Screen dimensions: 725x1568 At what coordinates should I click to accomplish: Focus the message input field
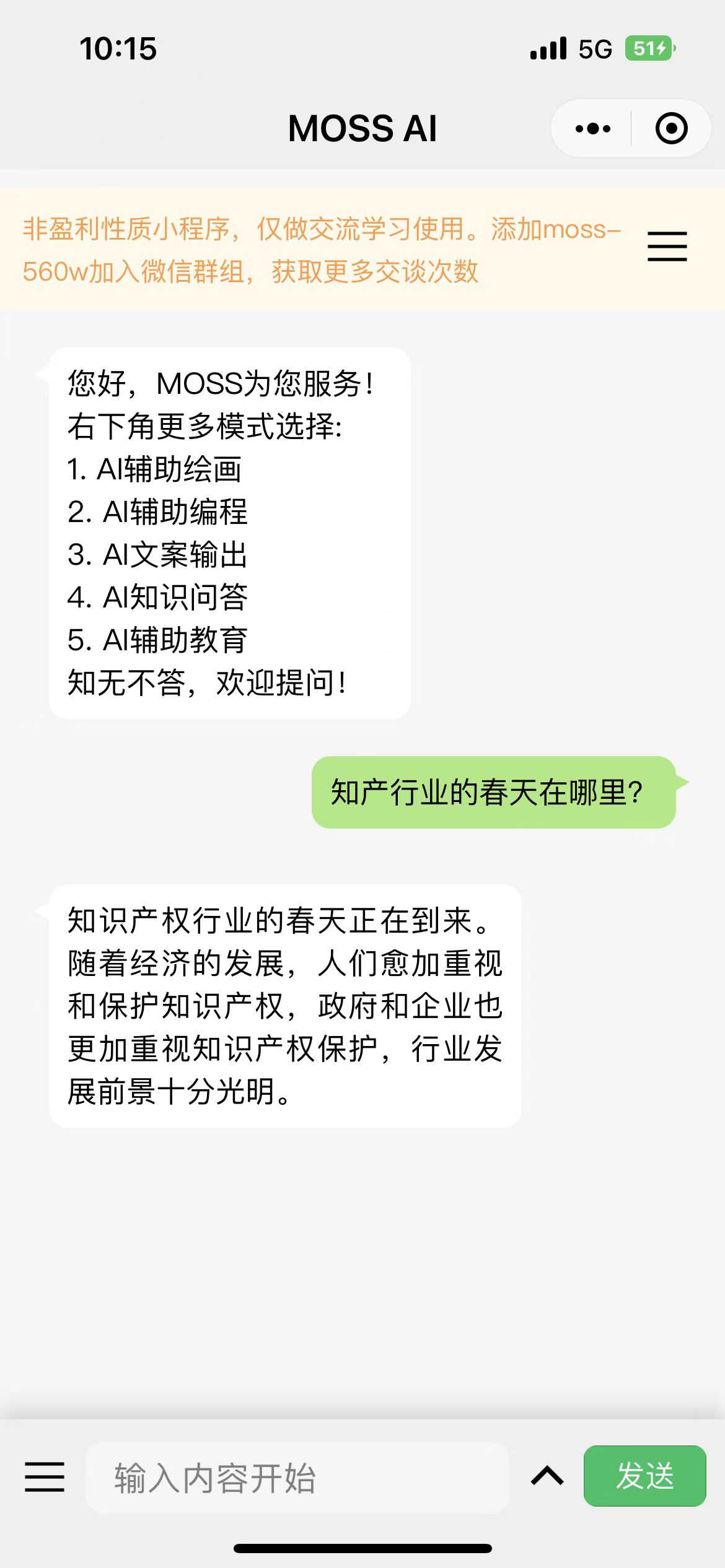pyautogui.click(x=297, y=1478)
